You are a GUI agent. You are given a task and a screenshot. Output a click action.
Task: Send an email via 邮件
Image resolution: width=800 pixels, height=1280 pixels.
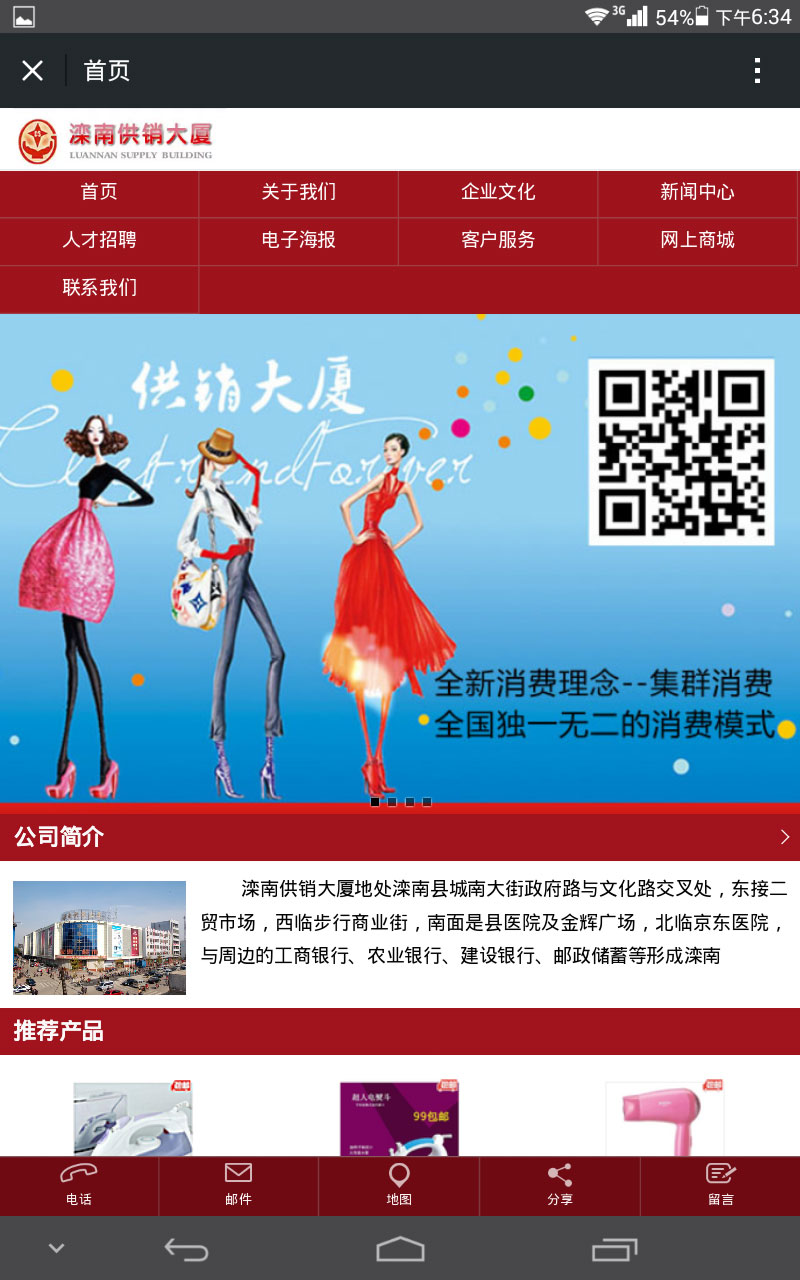click(x=238, y=1185)
